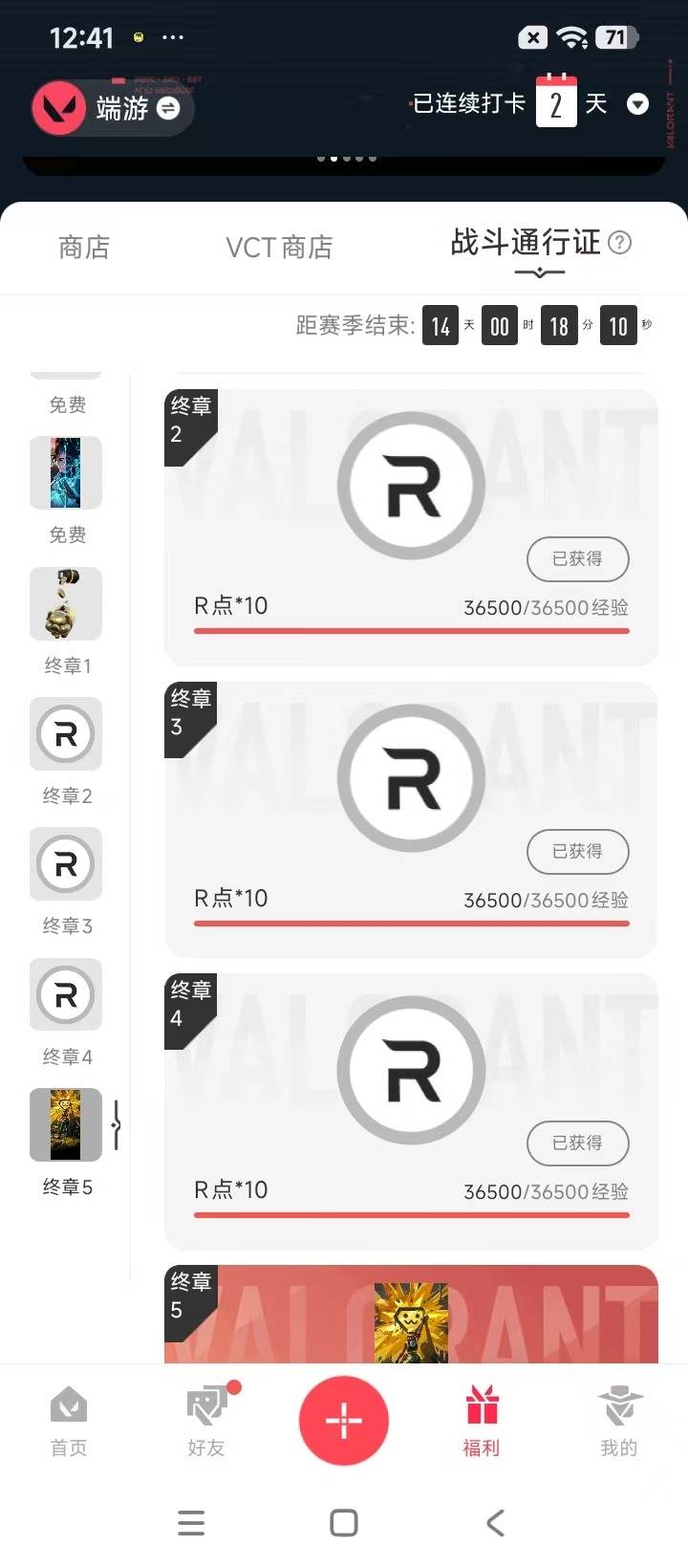Select the 终章5 reward thumbnail
688x1568 pixels.
[x=66, y=1124]
